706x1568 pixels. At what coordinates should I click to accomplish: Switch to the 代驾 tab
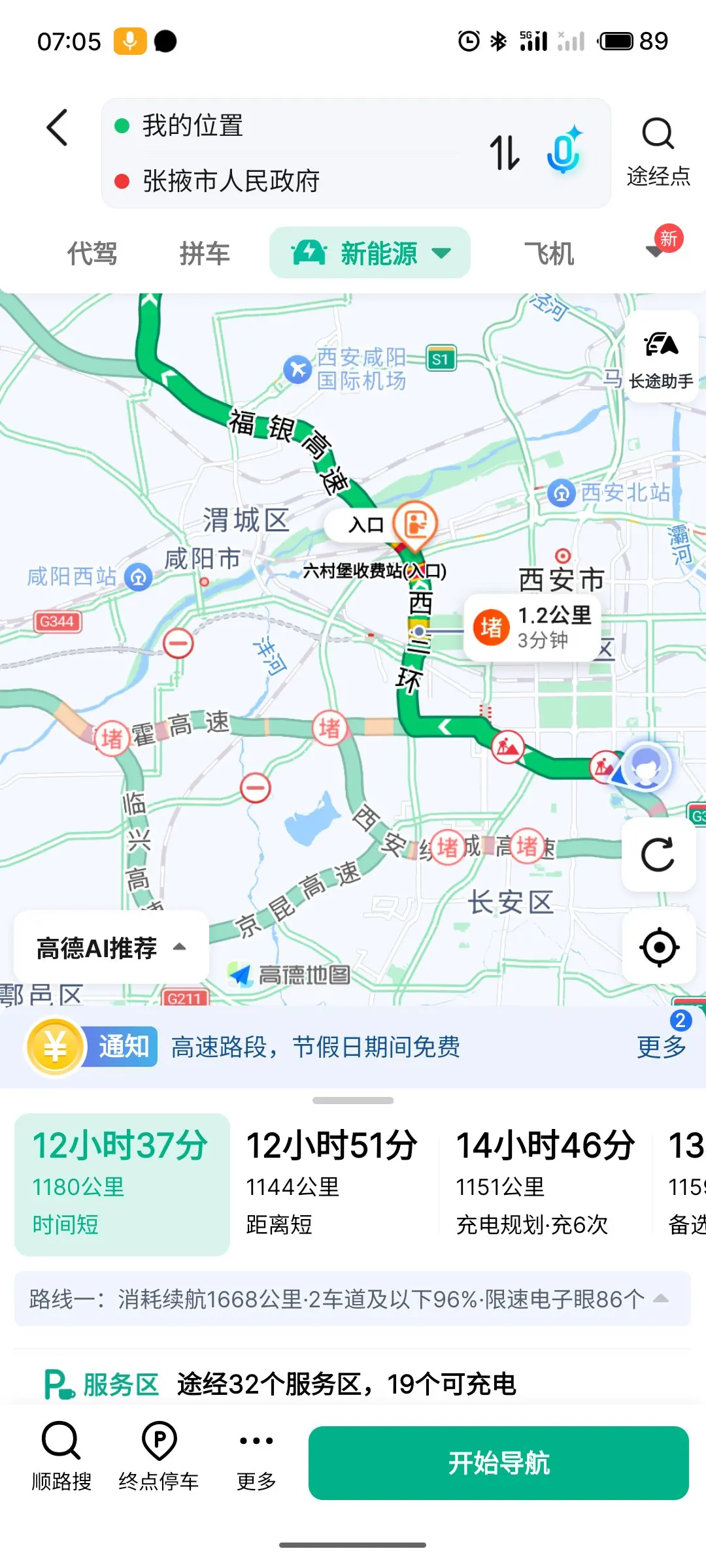pyautogui.click(x=92, y=253)
